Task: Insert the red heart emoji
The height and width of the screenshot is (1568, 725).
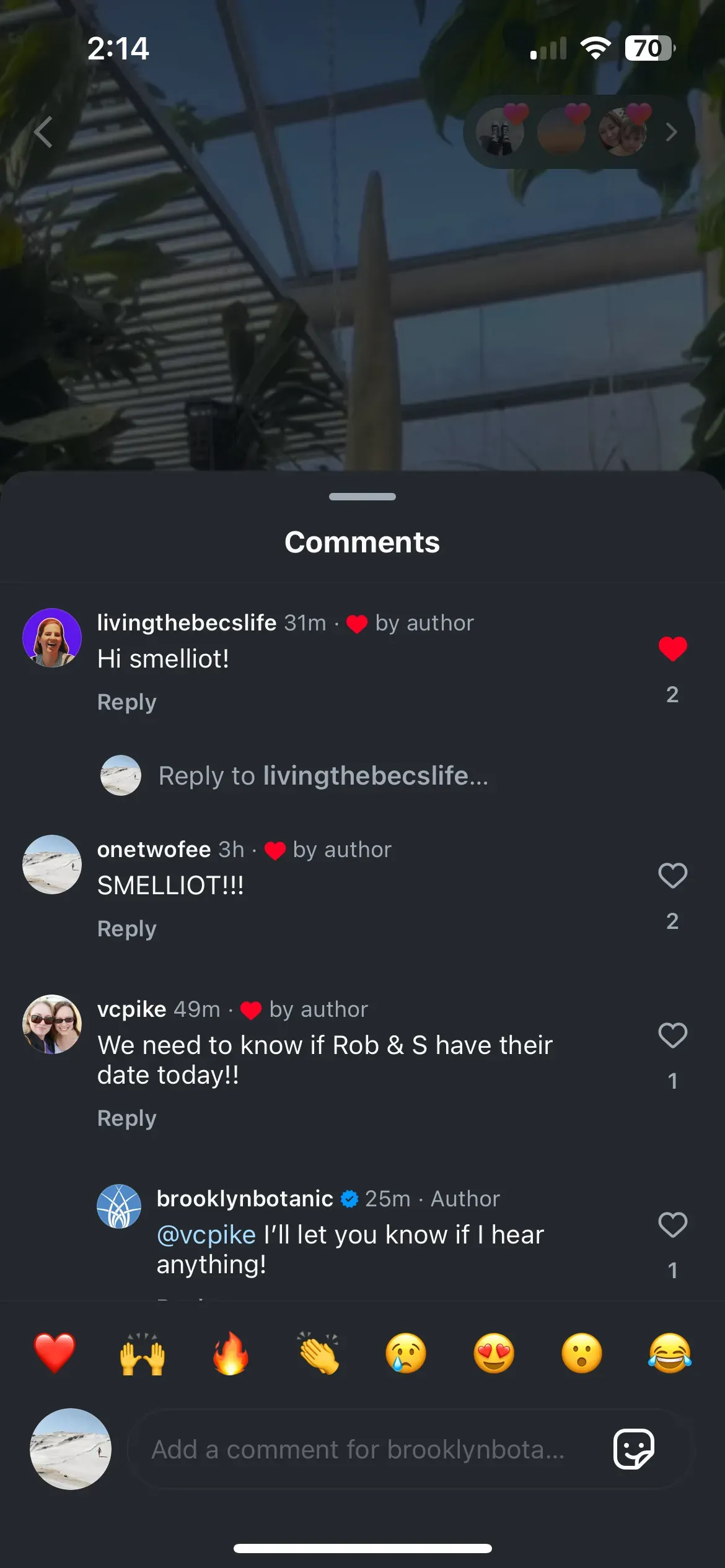Action: 55,1353
